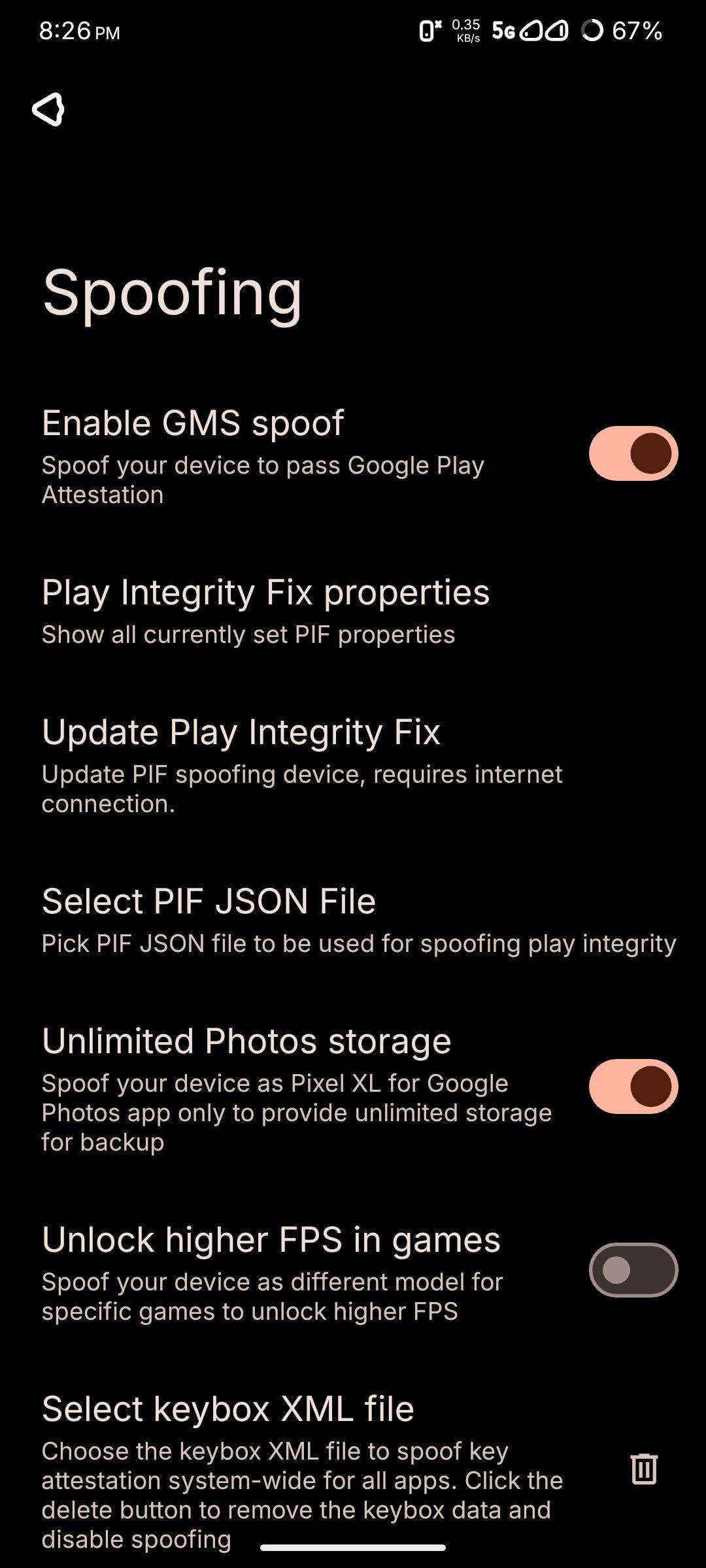Disable the Unlimited Photos storage switch
706x1568 pixels.
click(x=633, y=1086)
